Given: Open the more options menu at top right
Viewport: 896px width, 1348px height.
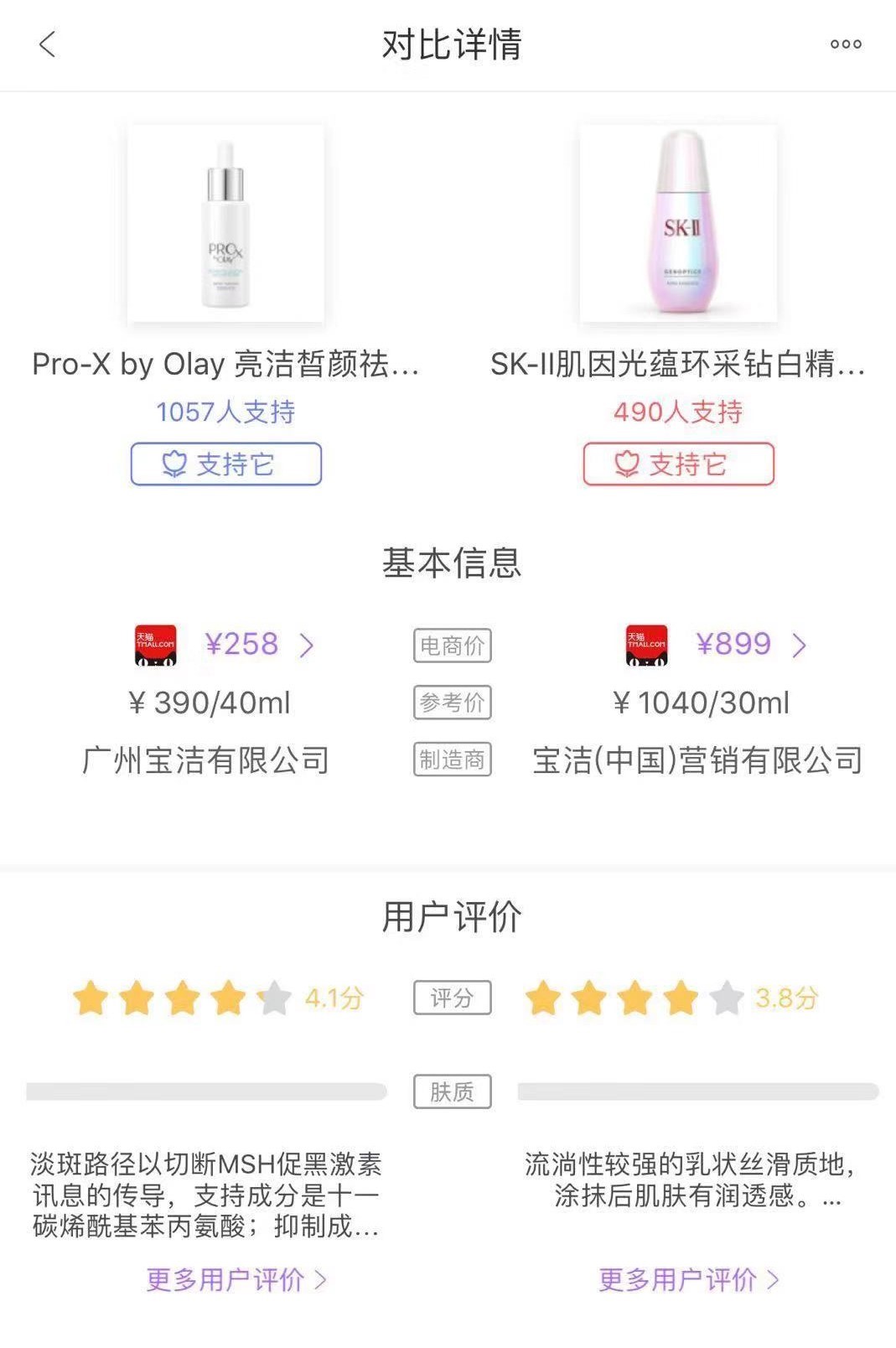Looking at the screenshot, I should (845, 45).
